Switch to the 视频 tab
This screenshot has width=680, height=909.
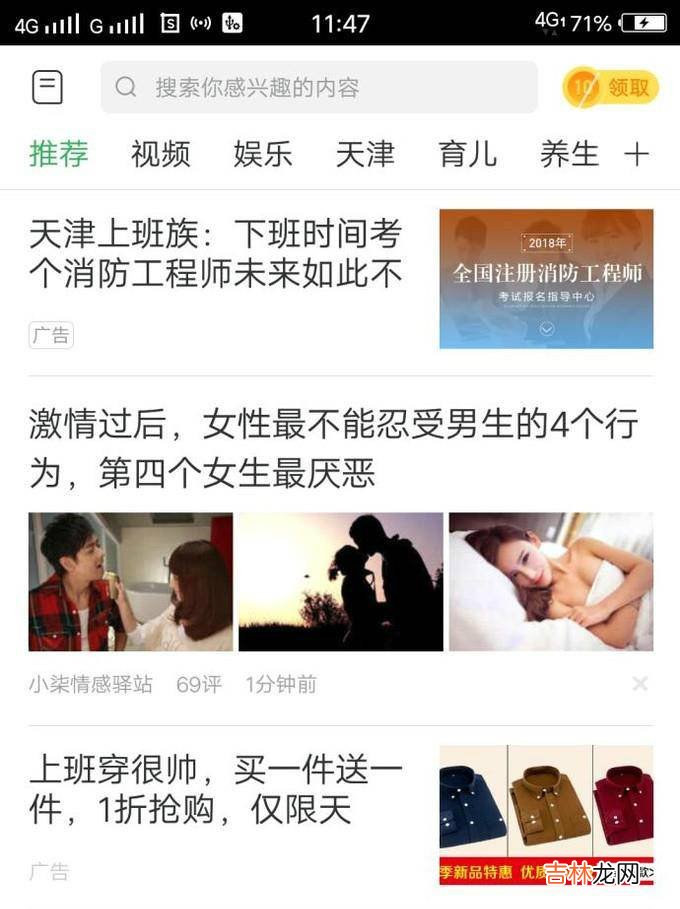click(x=160, y=154)
